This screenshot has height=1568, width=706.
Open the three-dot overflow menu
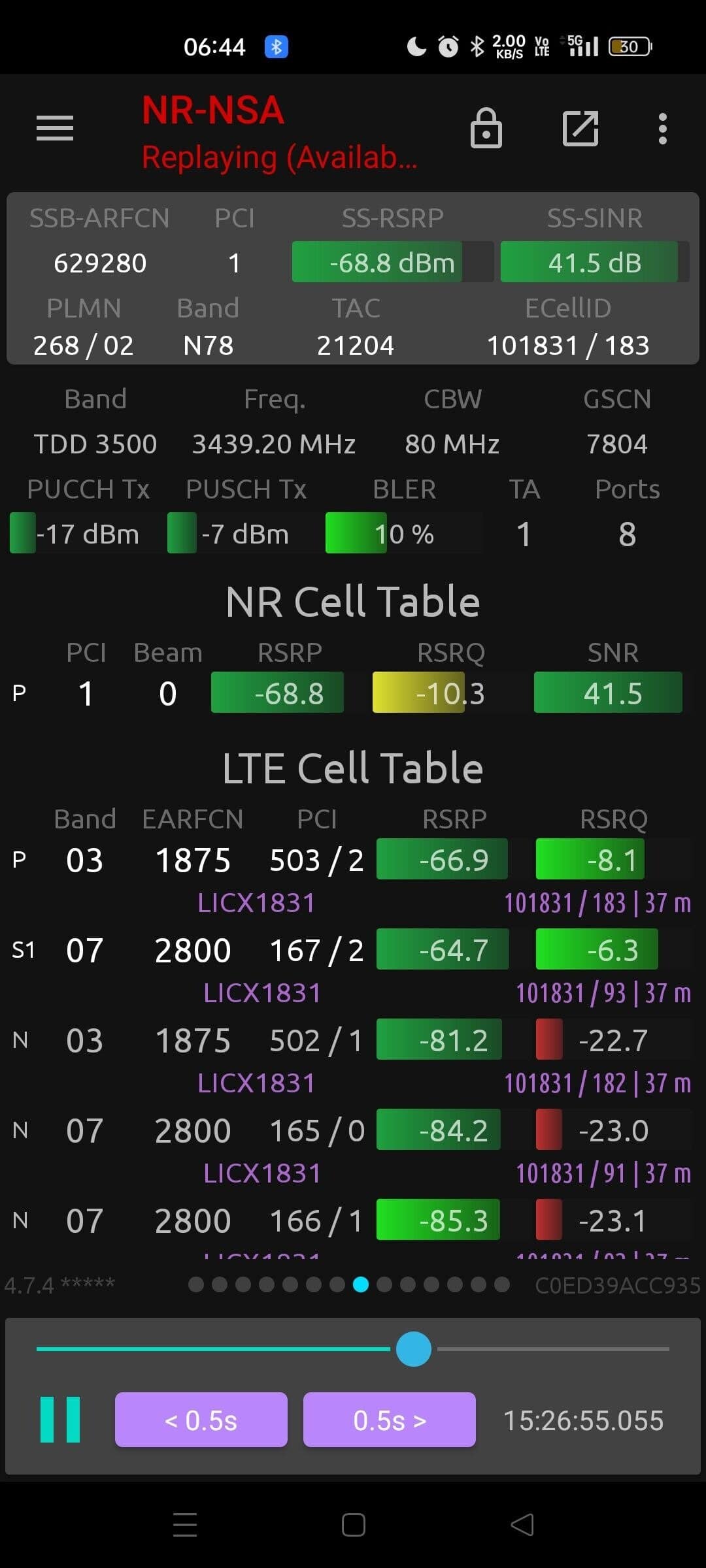click(662, 129)
